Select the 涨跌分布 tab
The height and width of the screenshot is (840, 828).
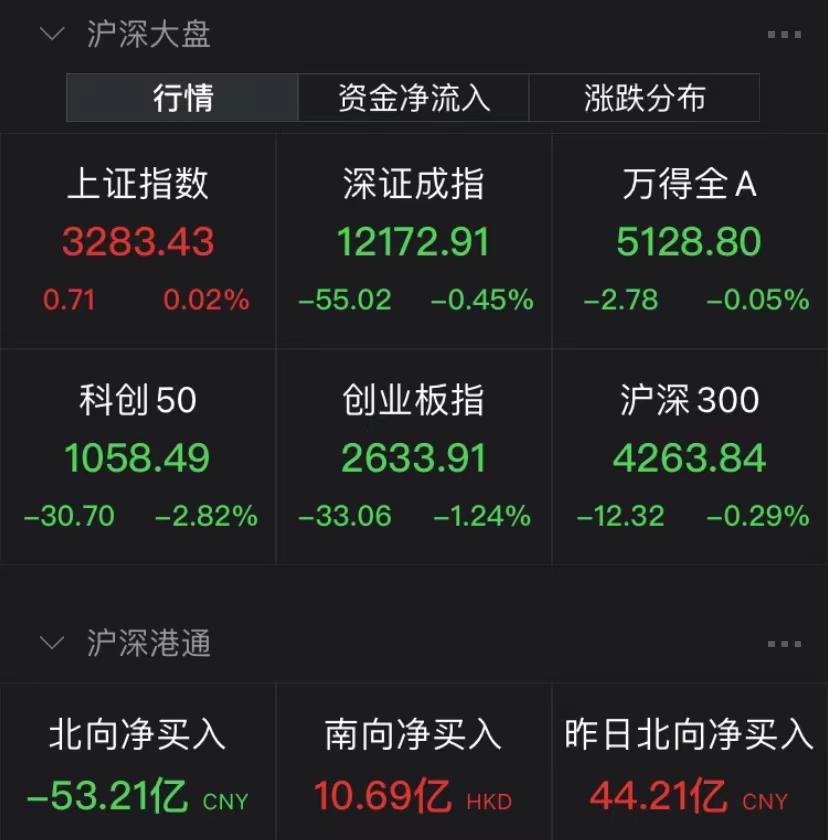point(644,98)
